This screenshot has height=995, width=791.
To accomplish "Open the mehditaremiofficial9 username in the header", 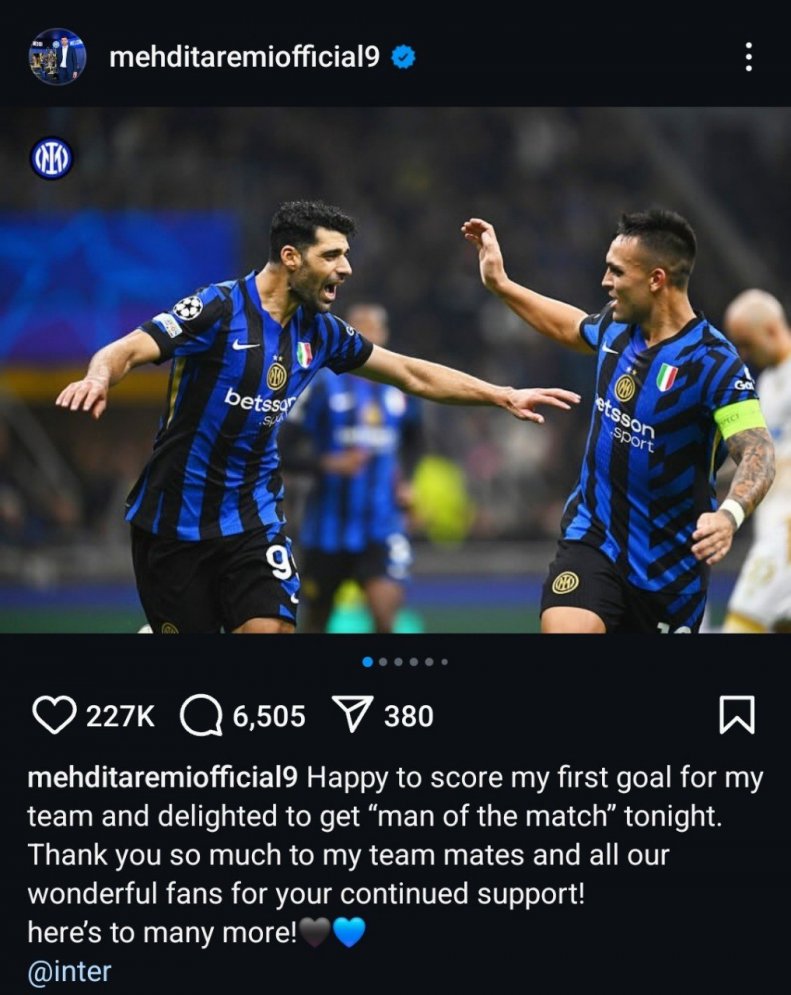I will tap(243, 57).
